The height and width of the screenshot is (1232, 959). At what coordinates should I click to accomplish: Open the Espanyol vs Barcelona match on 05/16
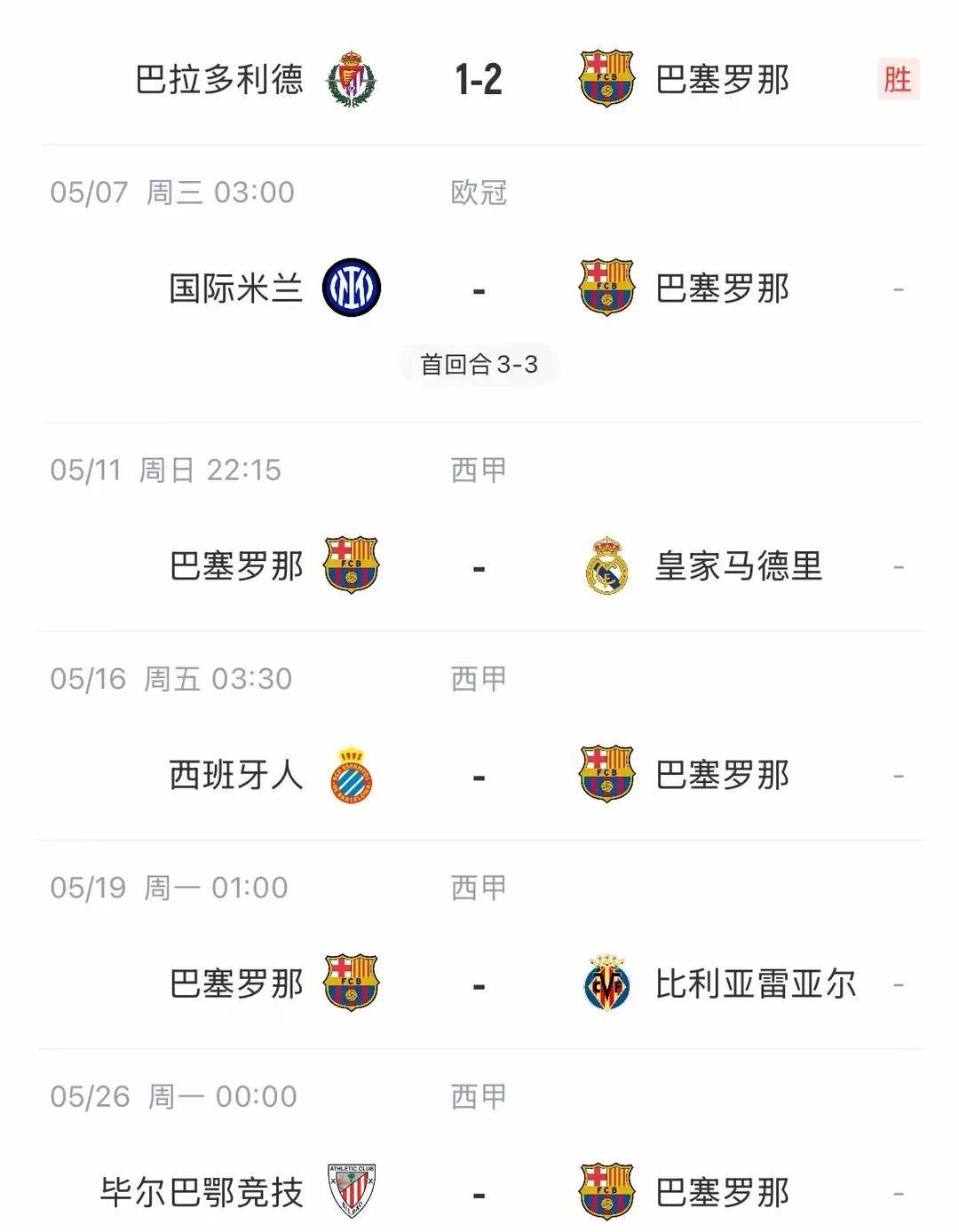(x=479, y=776)
